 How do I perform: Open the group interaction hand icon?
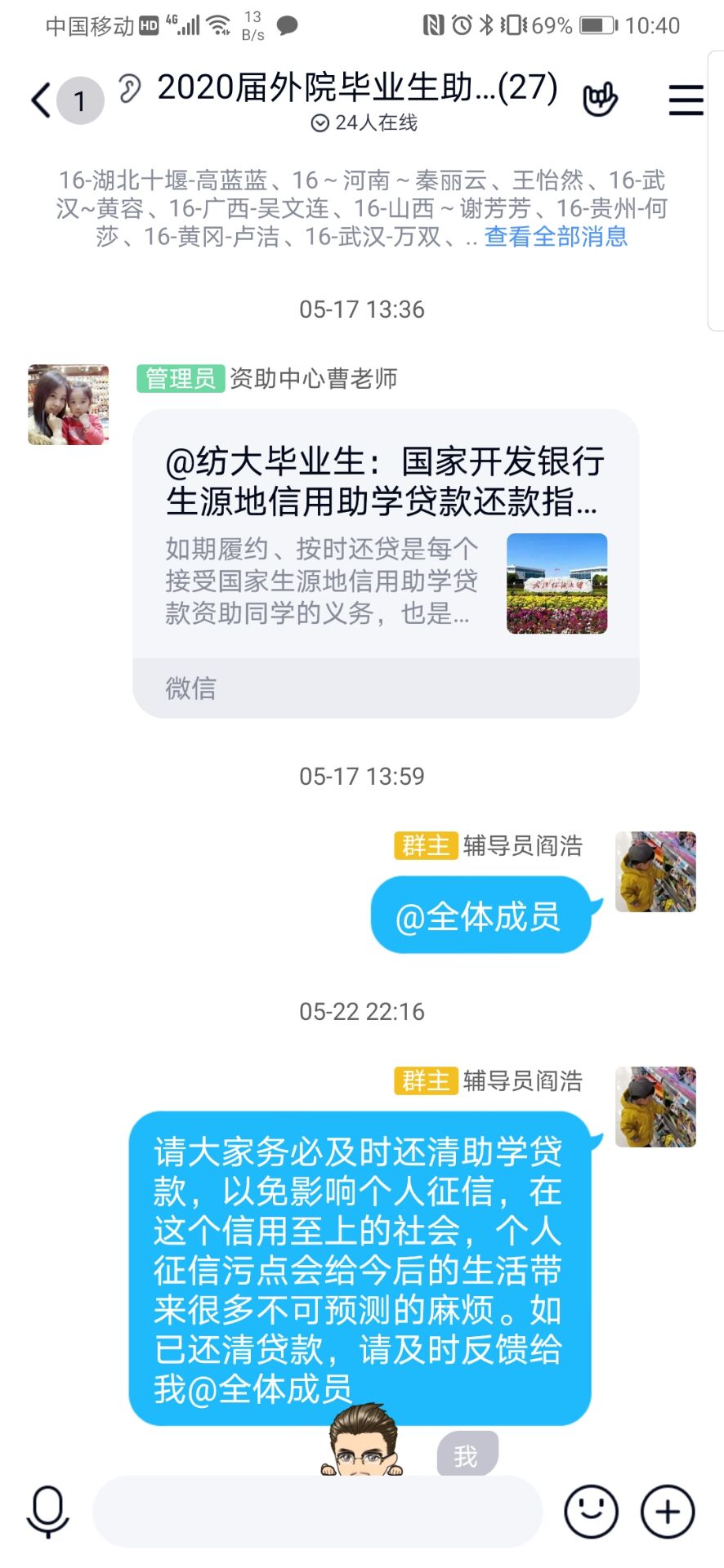(600, 100)
